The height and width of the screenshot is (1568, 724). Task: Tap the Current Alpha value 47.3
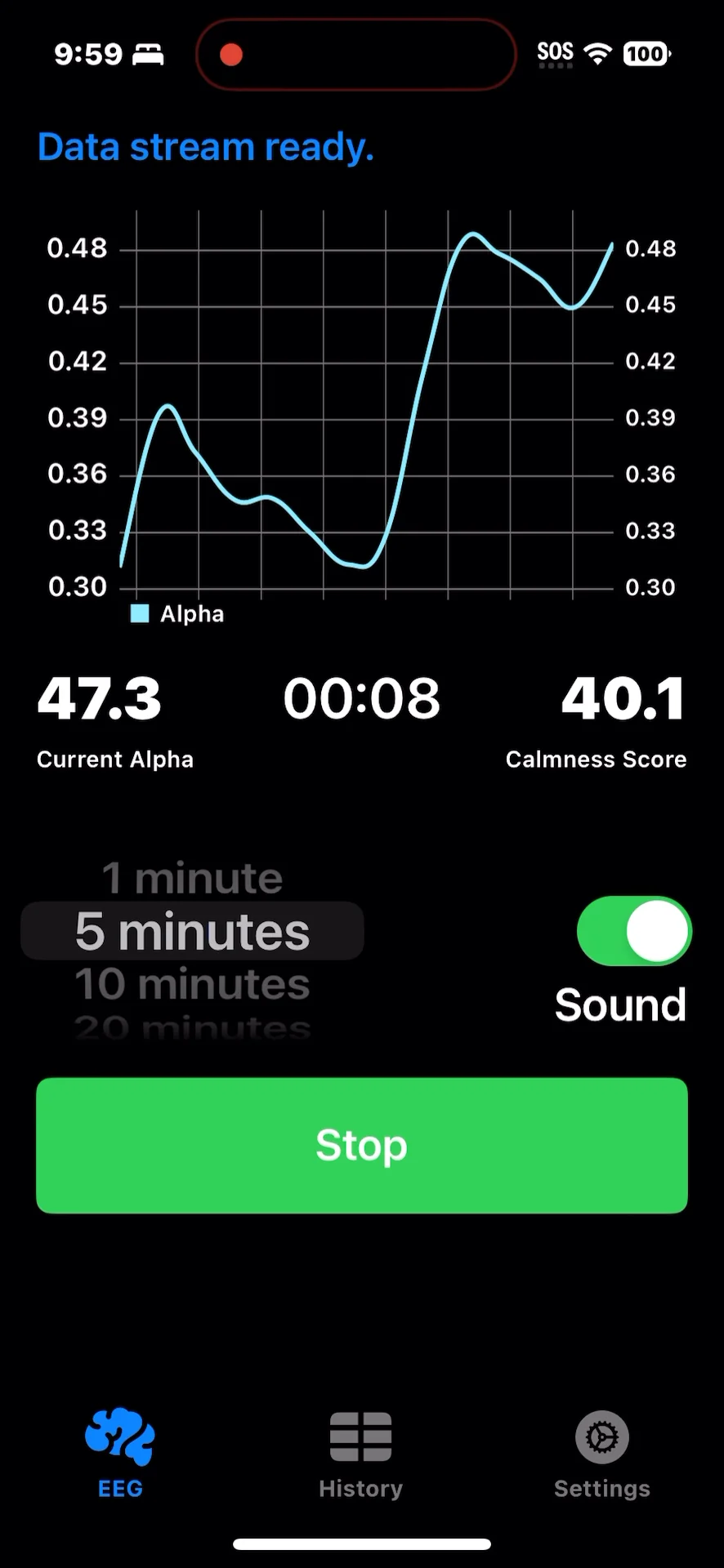(x=98, y=698)
